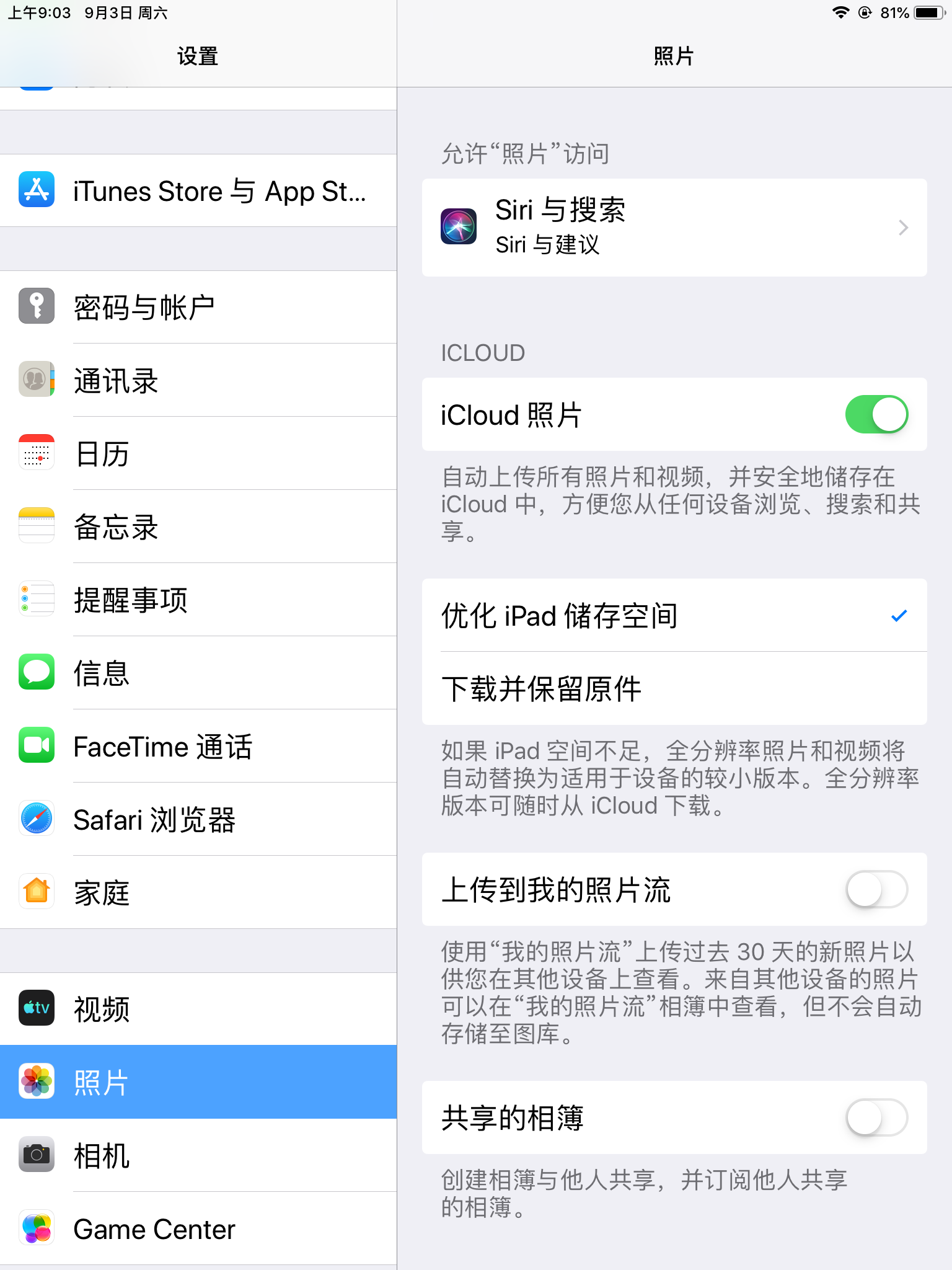Open 家庭 settings
This screenshot has width=952, height=1270.
pyautogui.click(x=198, y=892)
